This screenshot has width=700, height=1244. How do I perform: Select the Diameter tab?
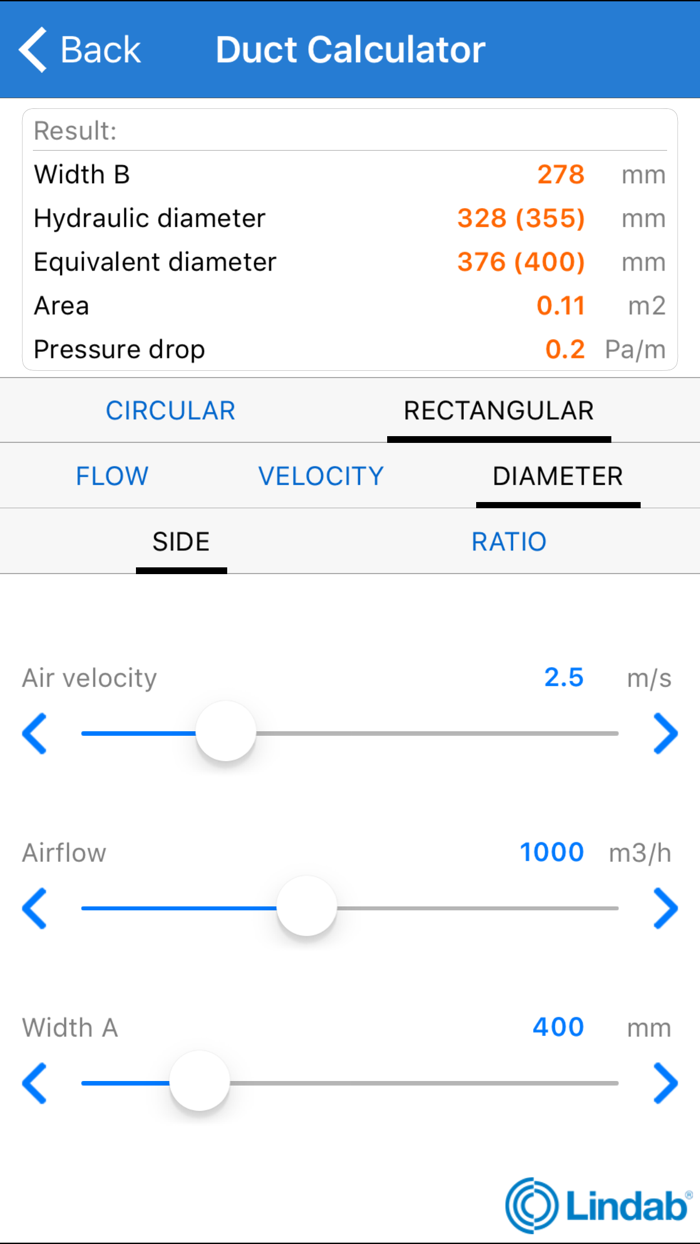(x=557, y=476)
